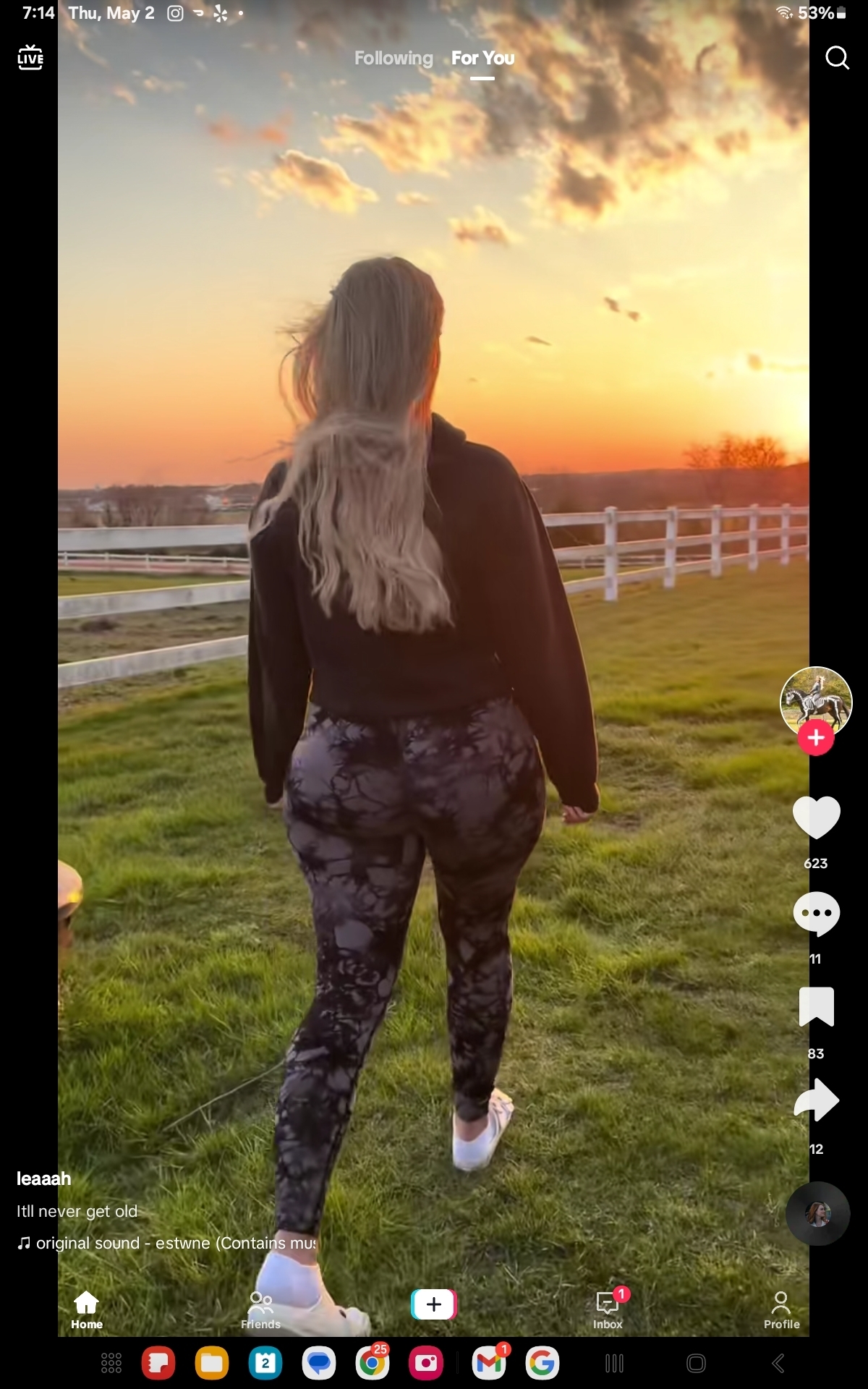
Task: Tap the system back button
Action: [778, 1364]
